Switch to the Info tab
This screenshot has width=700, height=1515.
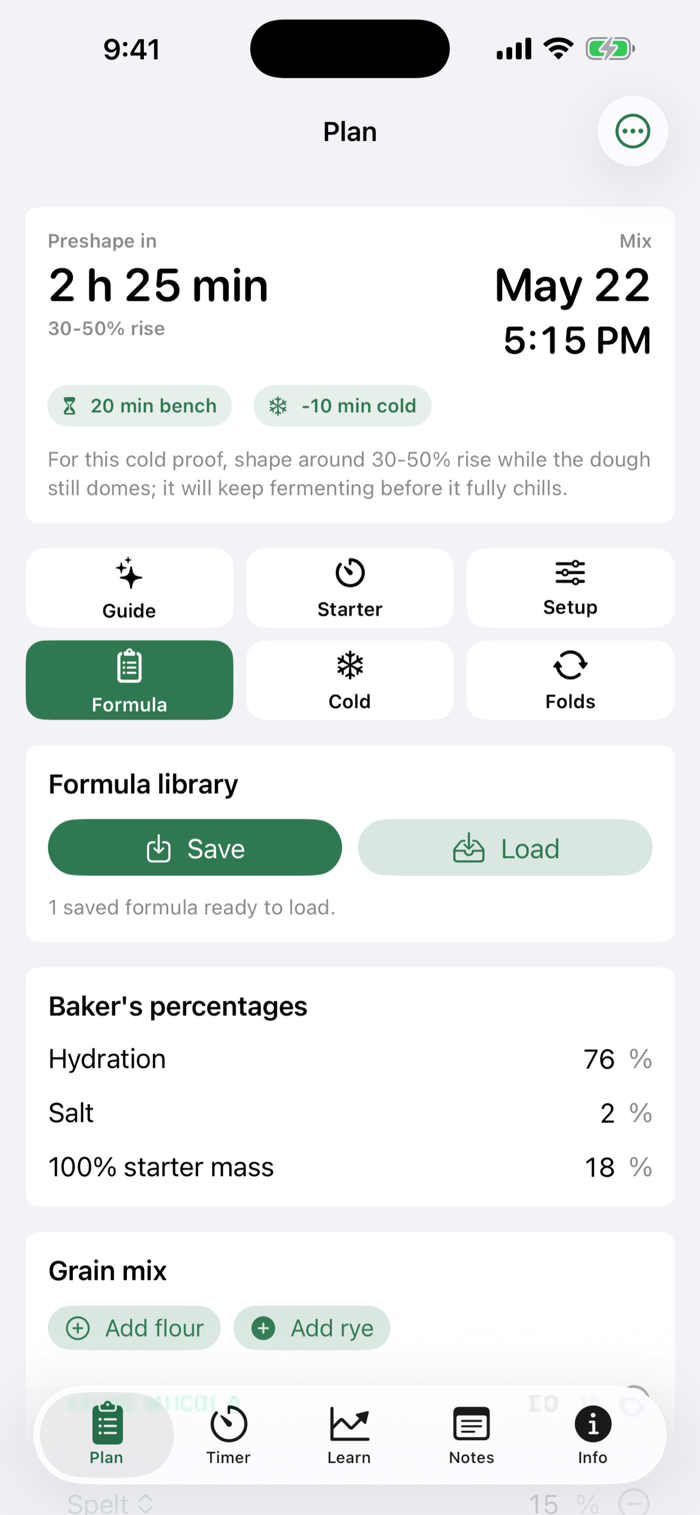pos(592,1434)
